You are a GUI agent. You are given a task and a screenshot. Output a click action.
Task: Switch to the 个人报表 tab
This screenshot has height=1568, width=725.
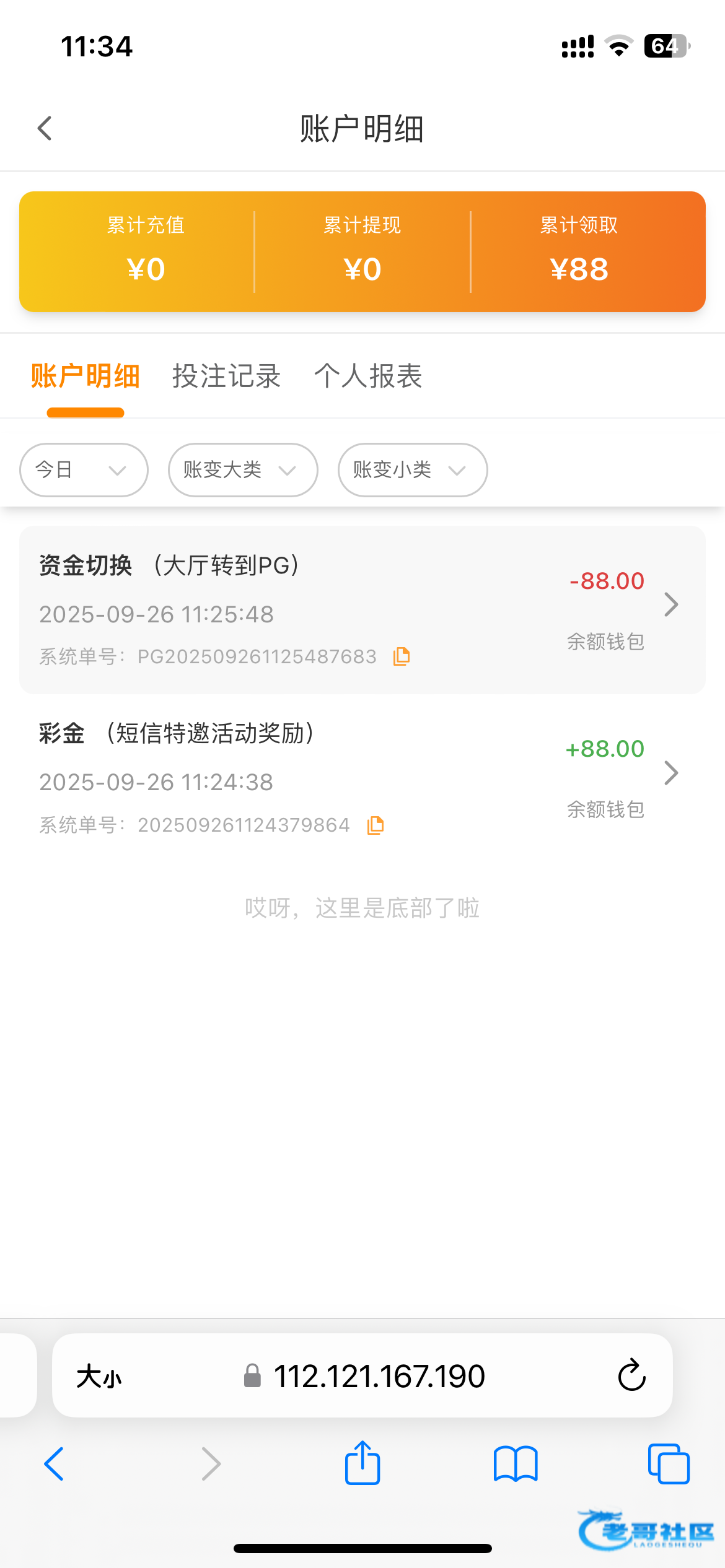(x=368, y=377)
